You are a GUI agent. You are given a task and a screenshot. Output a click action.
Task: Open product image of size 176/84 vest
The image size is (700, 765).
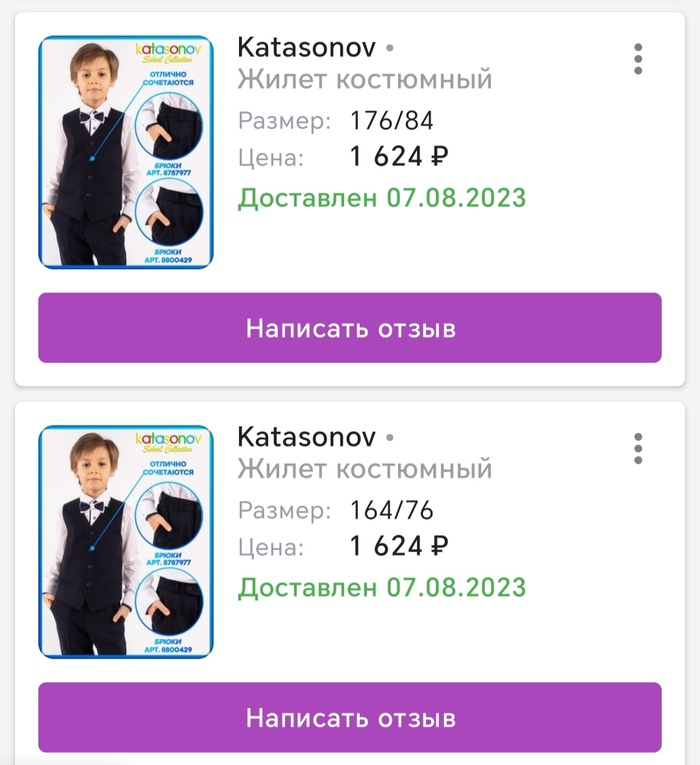click(x=126, y=152)
